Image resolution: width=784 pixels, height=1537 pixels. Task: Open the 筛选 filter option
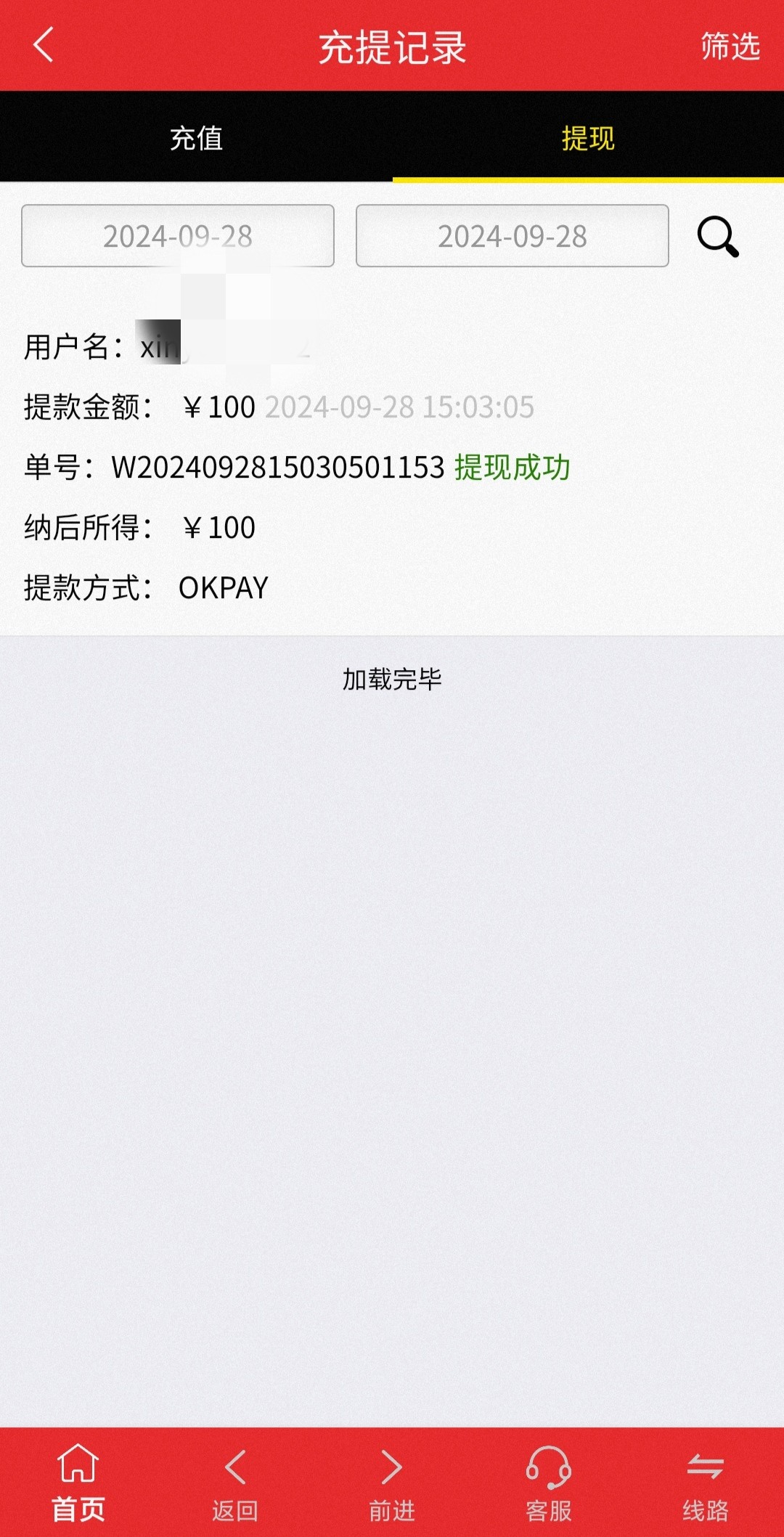click(x=730, y=46)
